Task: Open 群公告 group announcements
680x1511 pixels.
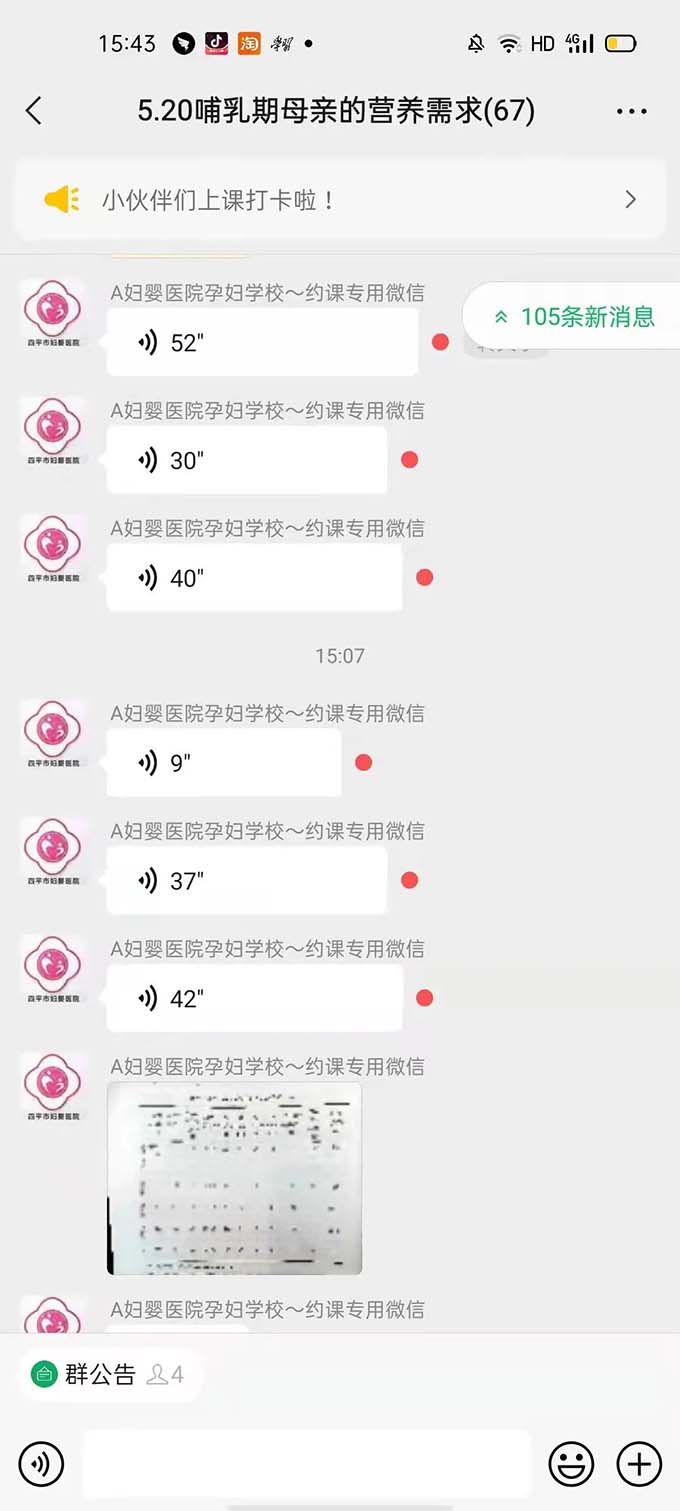Action: 98,1375
